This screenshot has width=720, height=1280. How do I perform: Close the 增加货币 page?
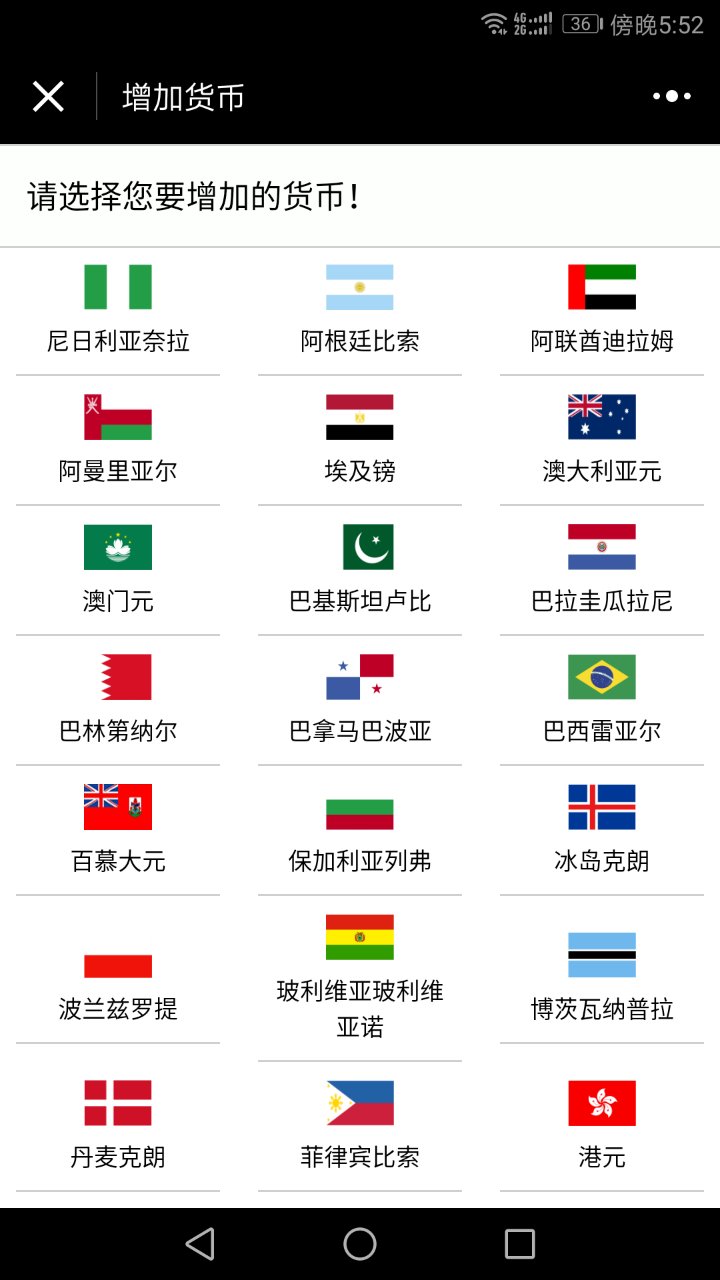pyautogui.click(x=48, y=97)
